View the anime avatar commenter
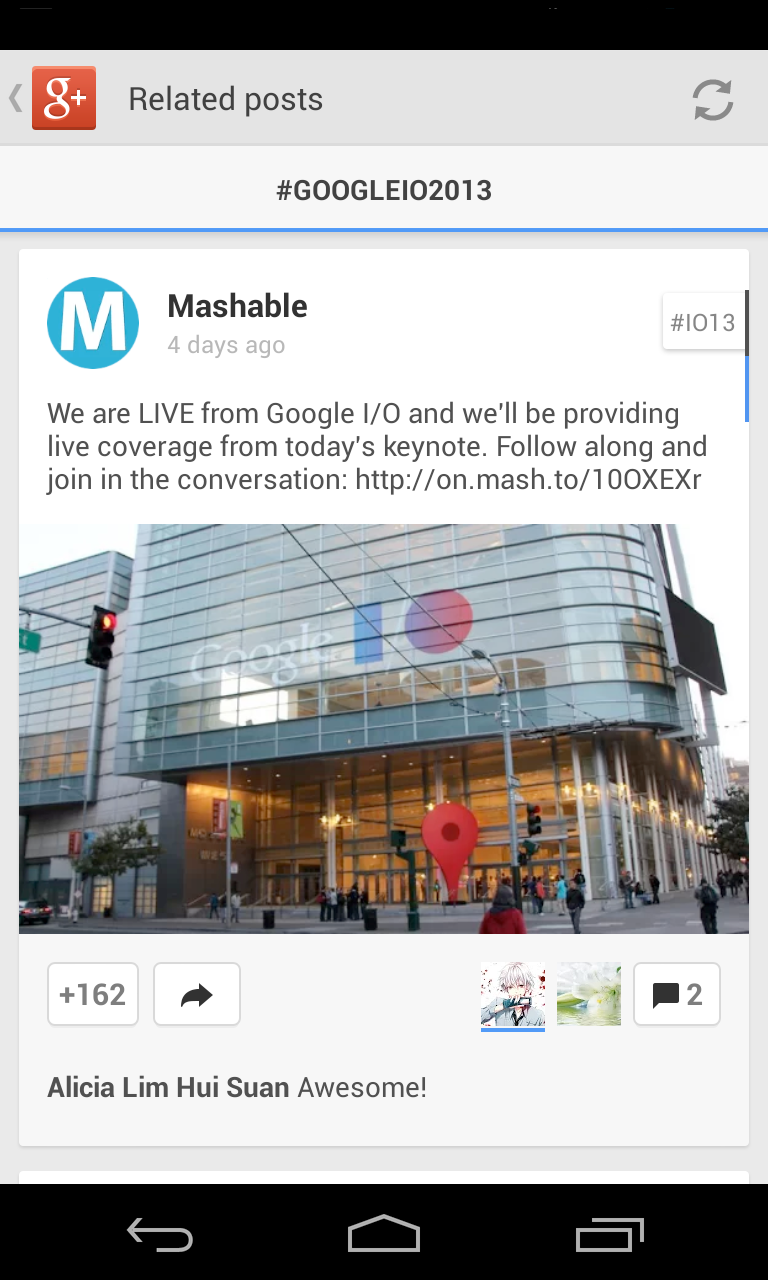 coord(513,994)
